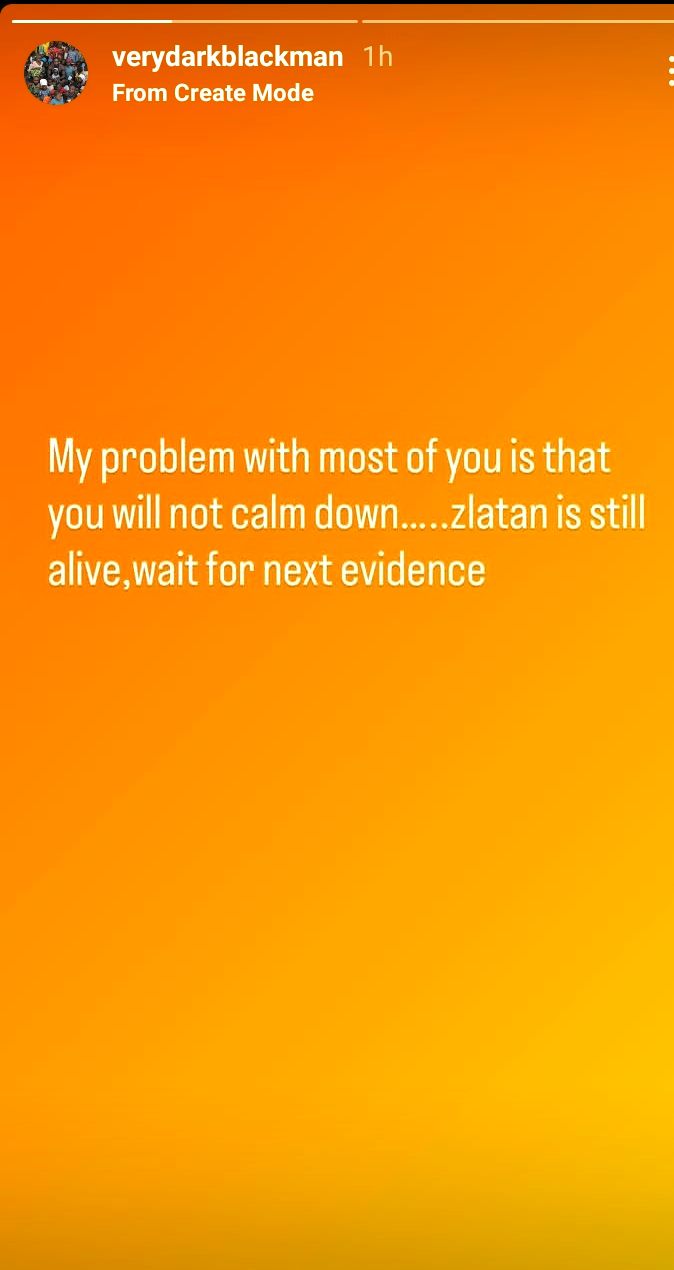Open verydarkblackman's profile picture
This screenshot has width=674, height=1270.
pyautogui.click(x=56, y=73)
